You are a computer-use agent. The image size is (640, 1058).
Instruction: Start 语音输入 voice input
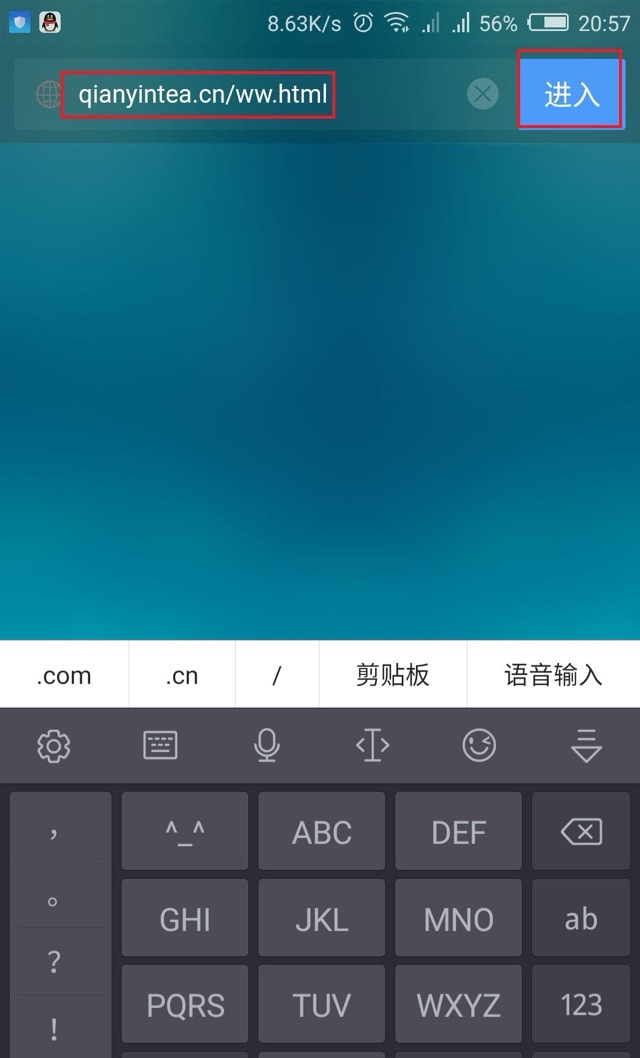point(553,675)
